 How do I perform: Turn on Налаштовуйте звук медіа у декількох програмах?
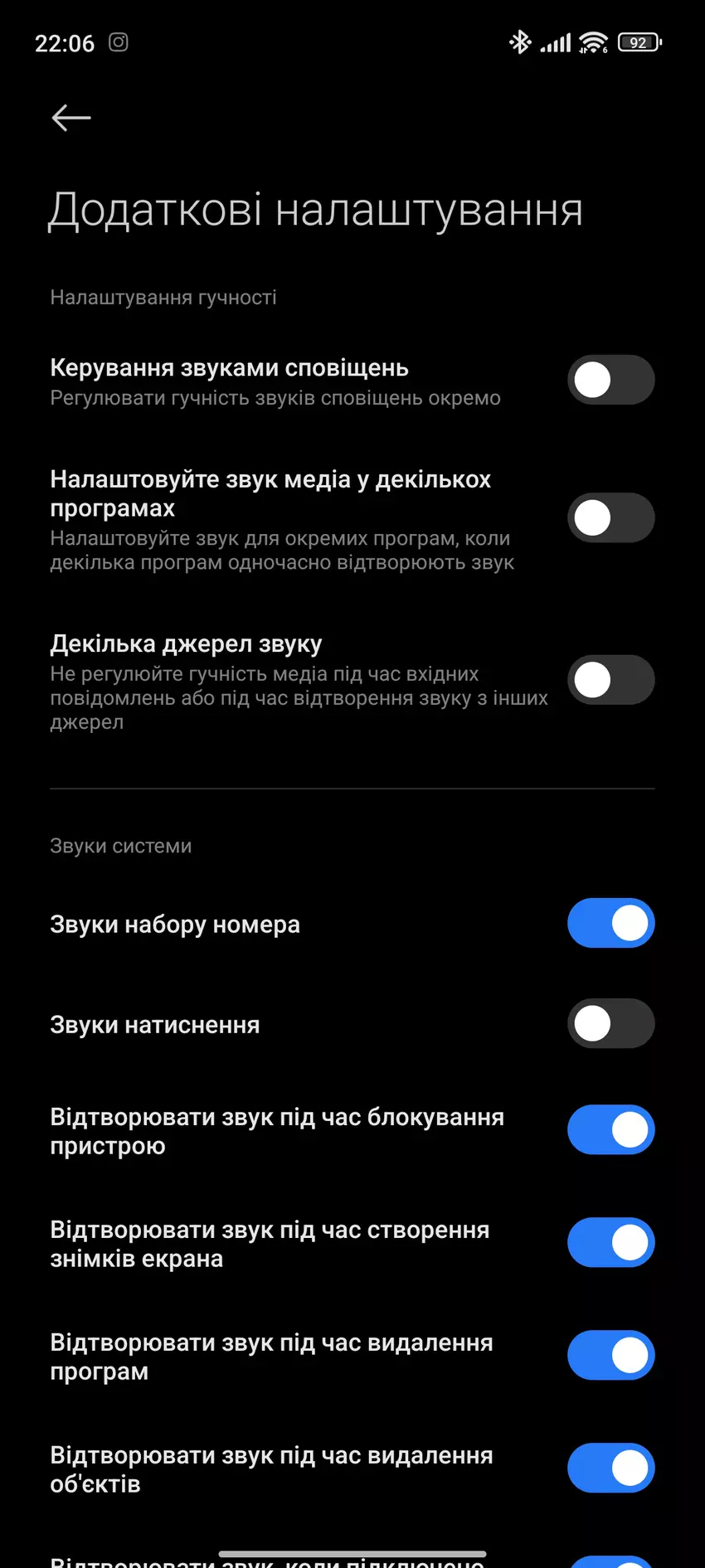point(610,518)
